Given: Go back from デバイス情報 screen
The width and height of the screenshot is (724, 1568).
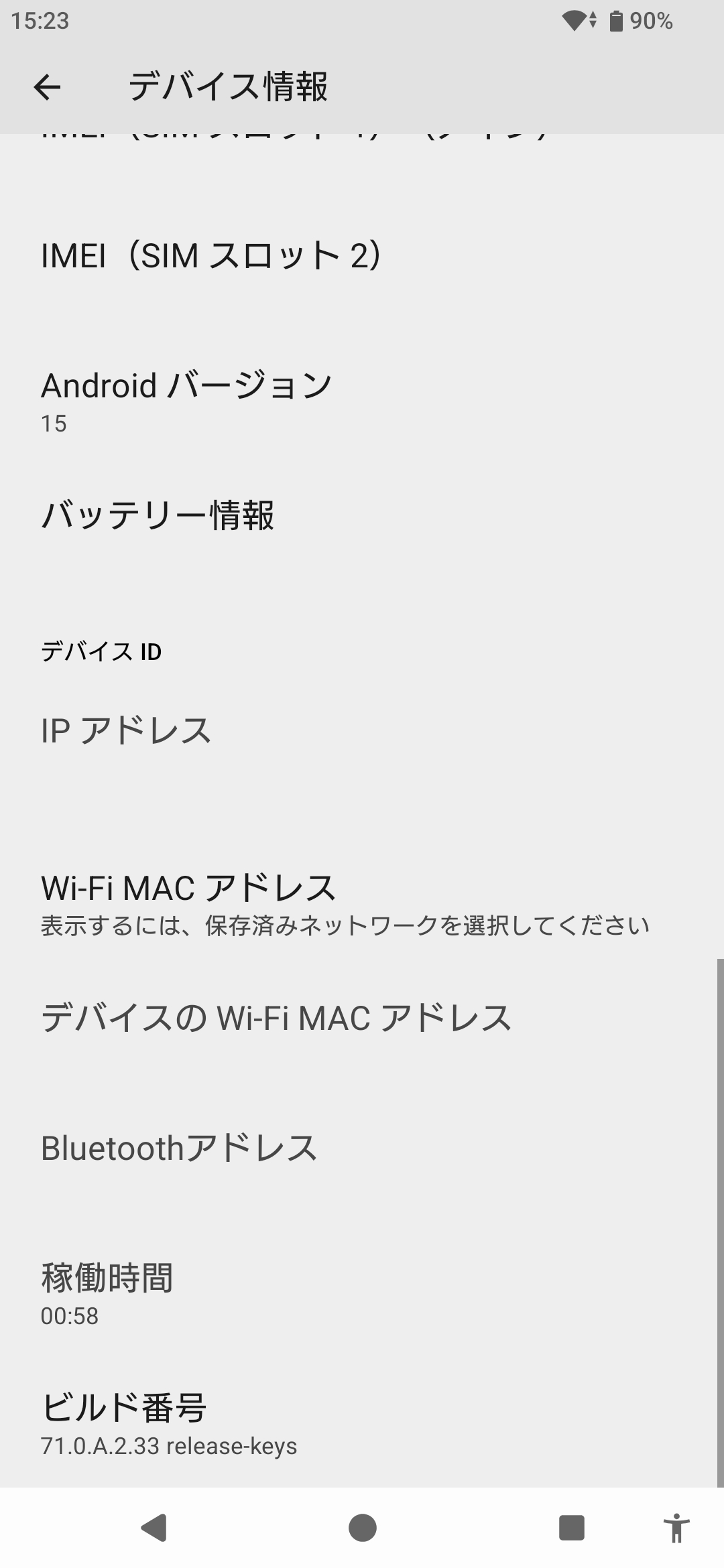Looking at the screenshot, I should click(x=47, y=87).
